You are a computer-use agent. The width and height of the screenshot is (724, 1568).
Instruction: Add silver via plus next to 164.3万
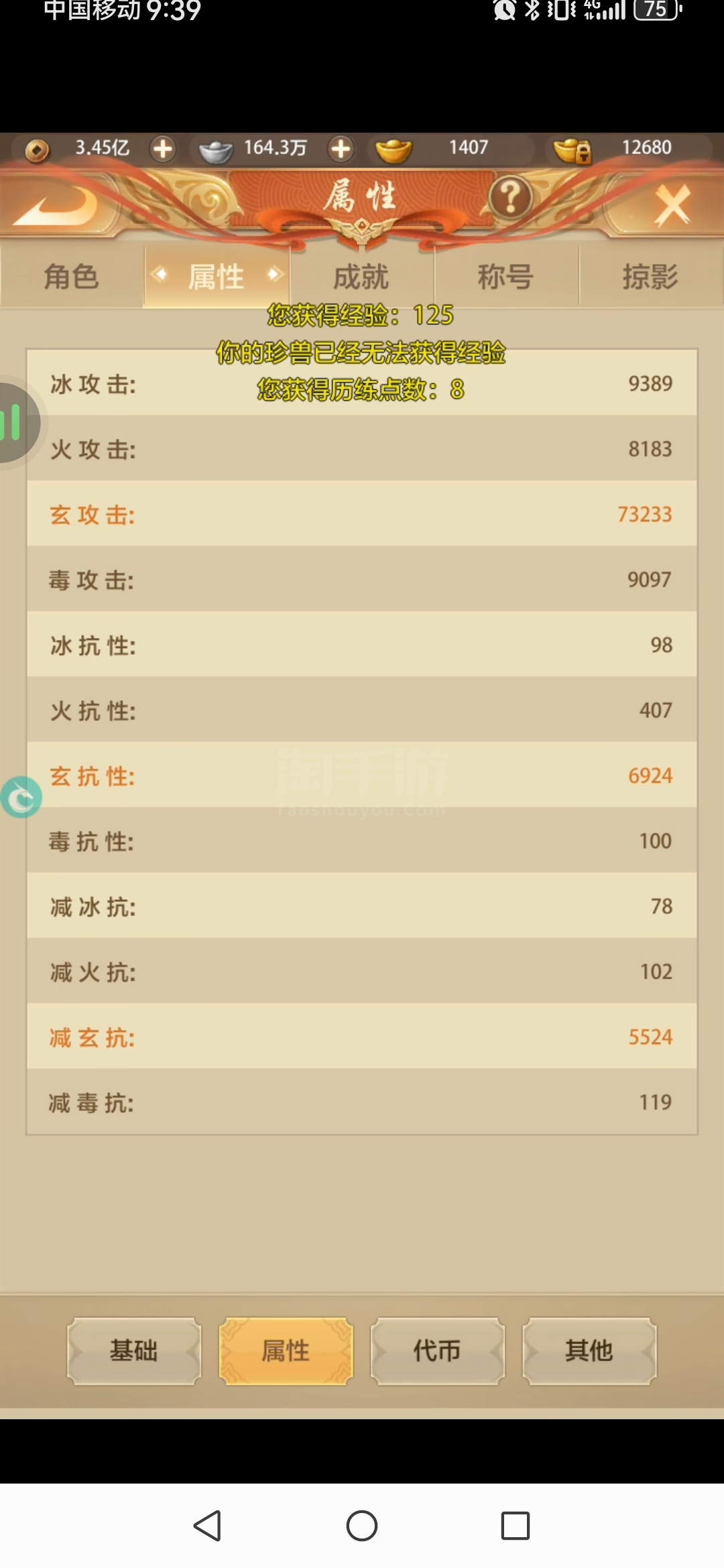click(341, 148)
